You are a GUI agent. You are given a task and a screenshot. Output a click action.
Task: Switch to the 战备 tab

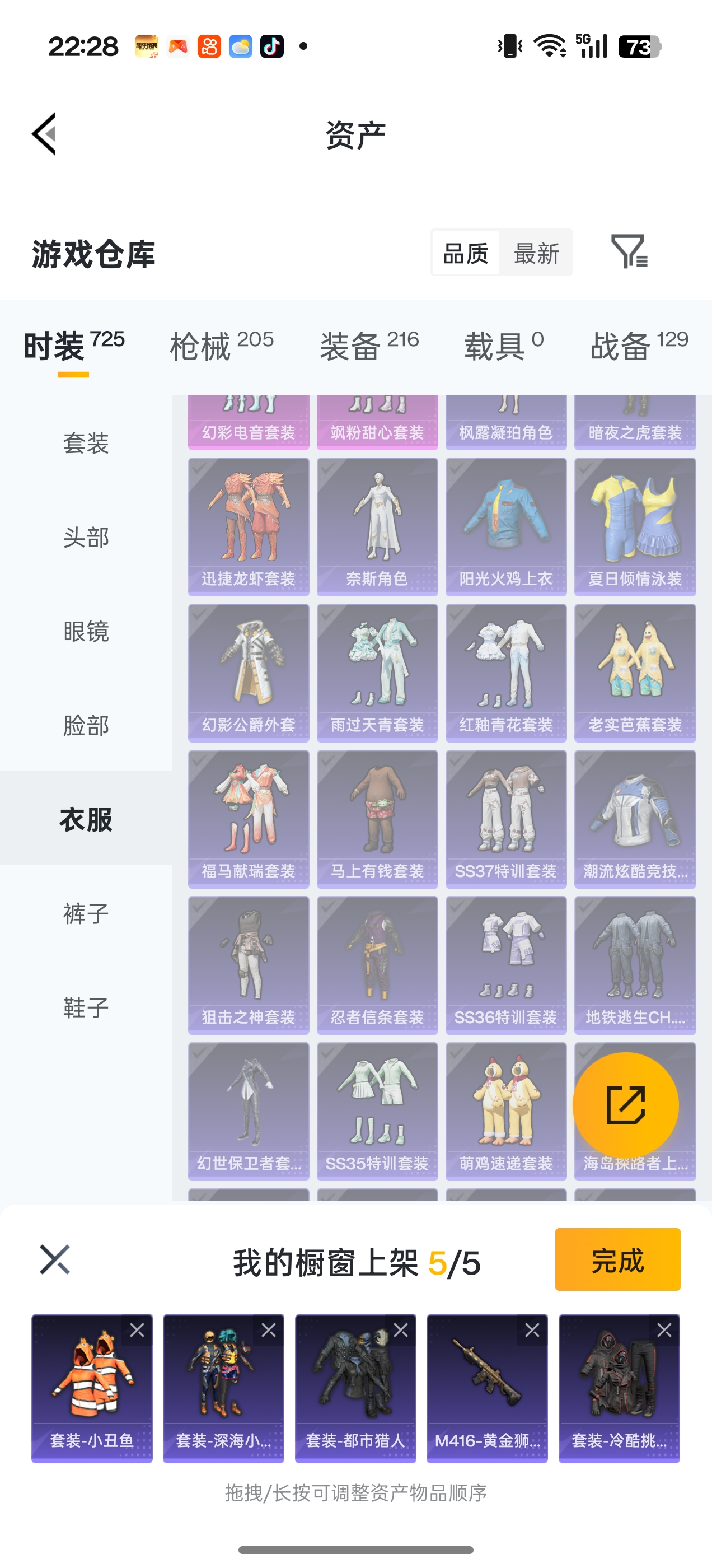tap(638, 346)
